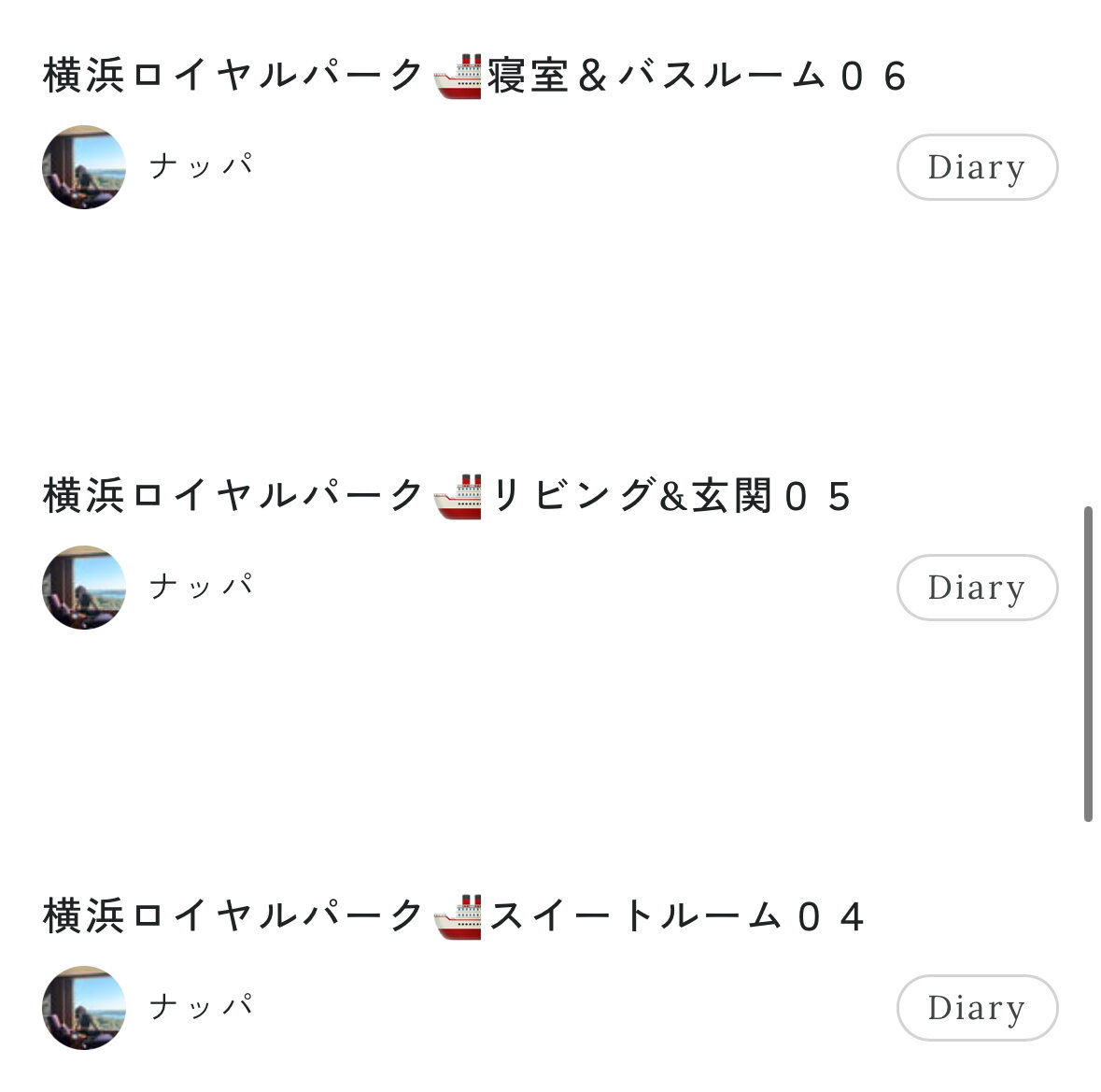This screenshot has width=1101, height=1092.
Task: Open the post 横浜ロイヤルパーク寝室＆バスルーム０６
Action: [474, 76]
